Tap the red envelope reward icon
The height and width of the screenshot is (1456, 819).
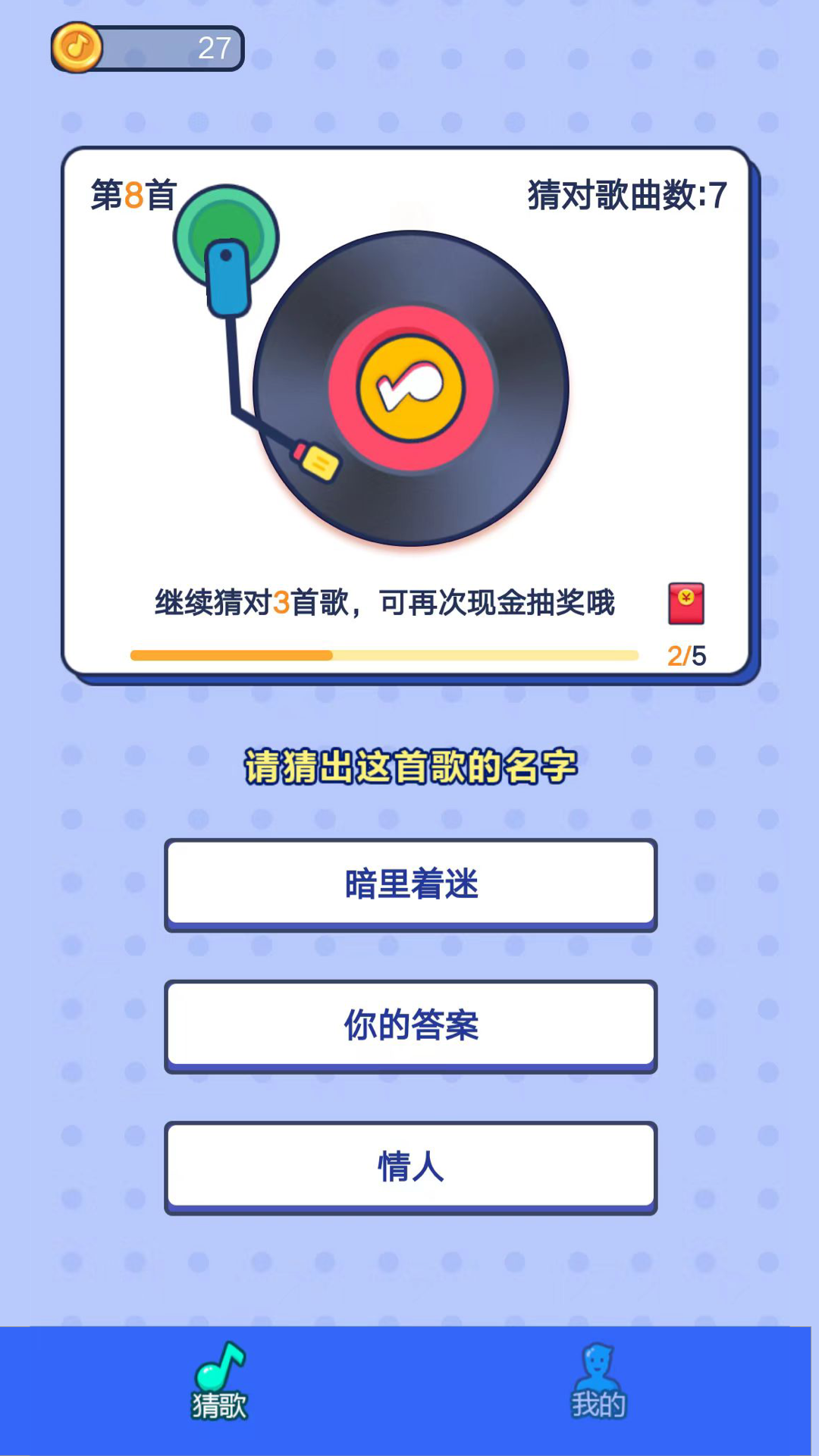click(686, 604)
